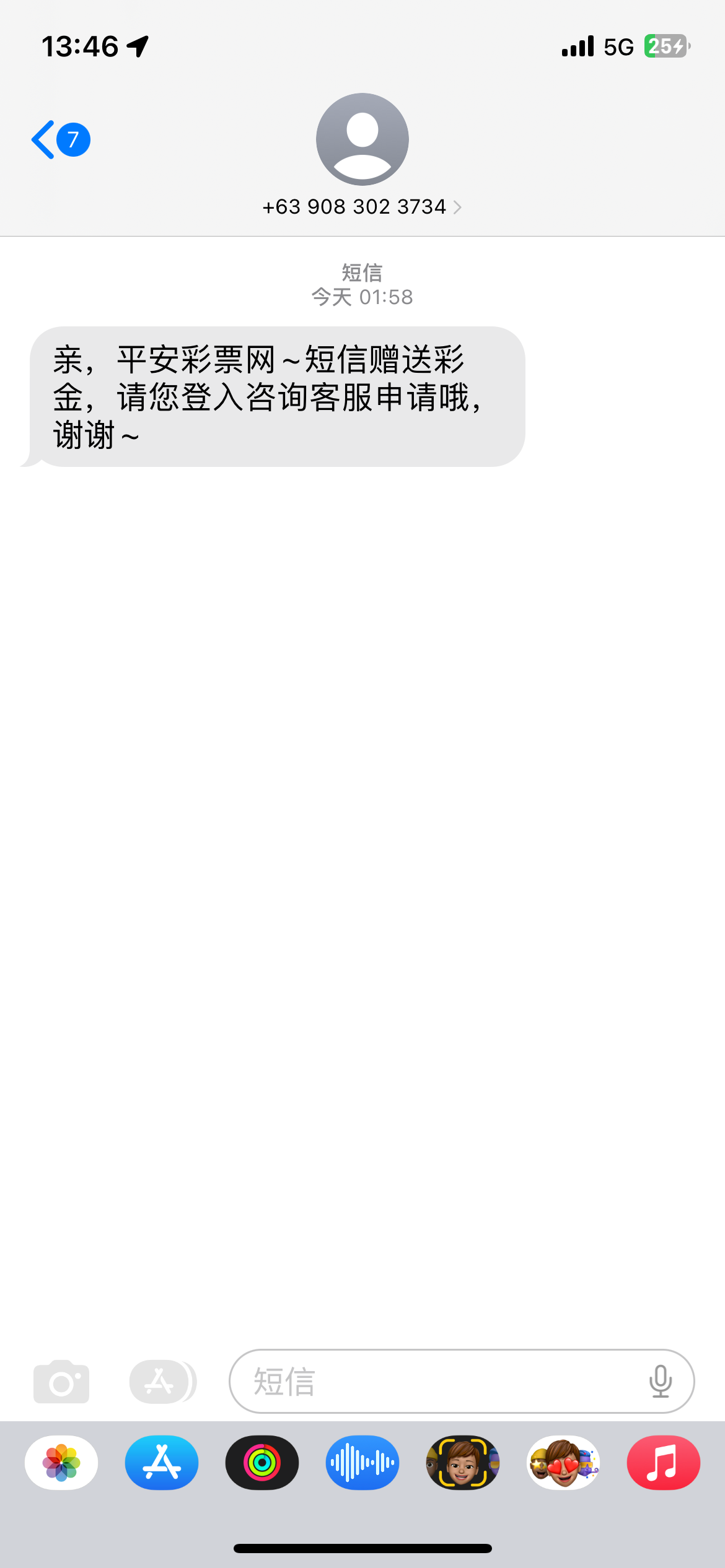
Task: Open the camera to attach a photo
Action: (x=61, y=1382)
